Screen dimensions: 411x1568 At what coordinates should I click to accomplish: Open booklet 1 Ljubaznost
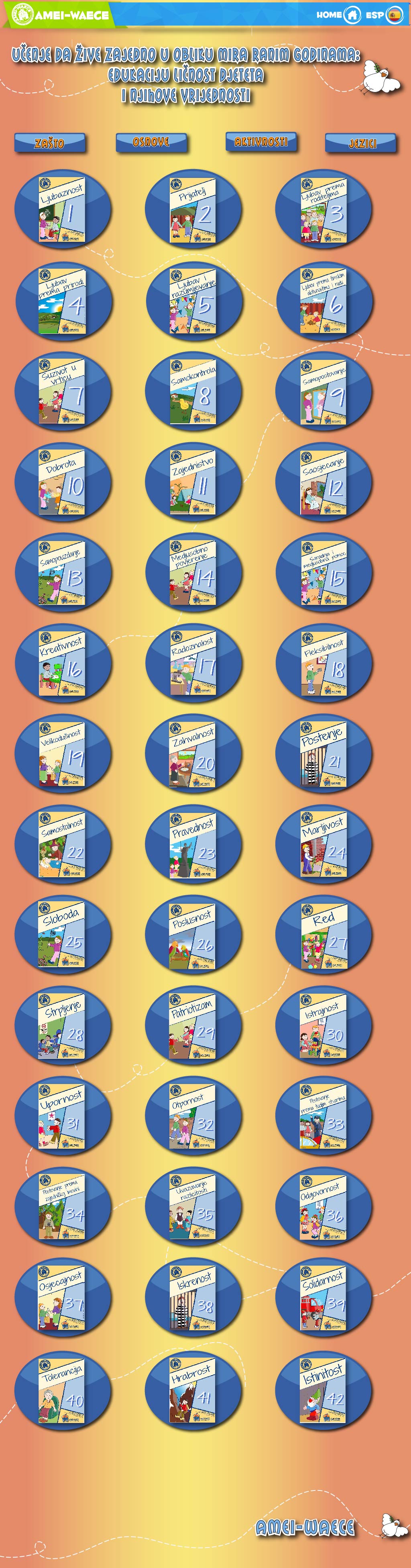pos(63,209)
